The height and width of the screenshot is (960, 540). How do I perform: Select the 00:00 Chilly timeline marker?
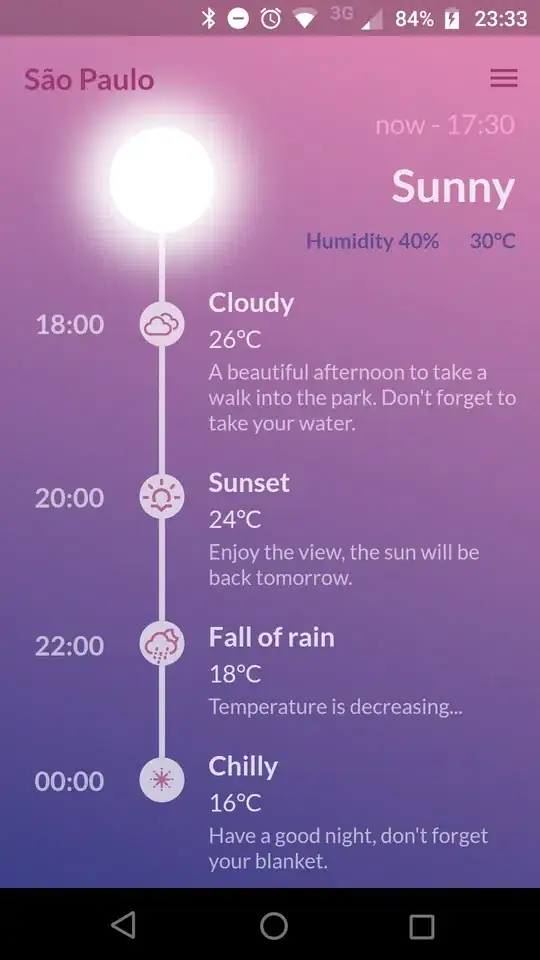[x=162, y=779]
